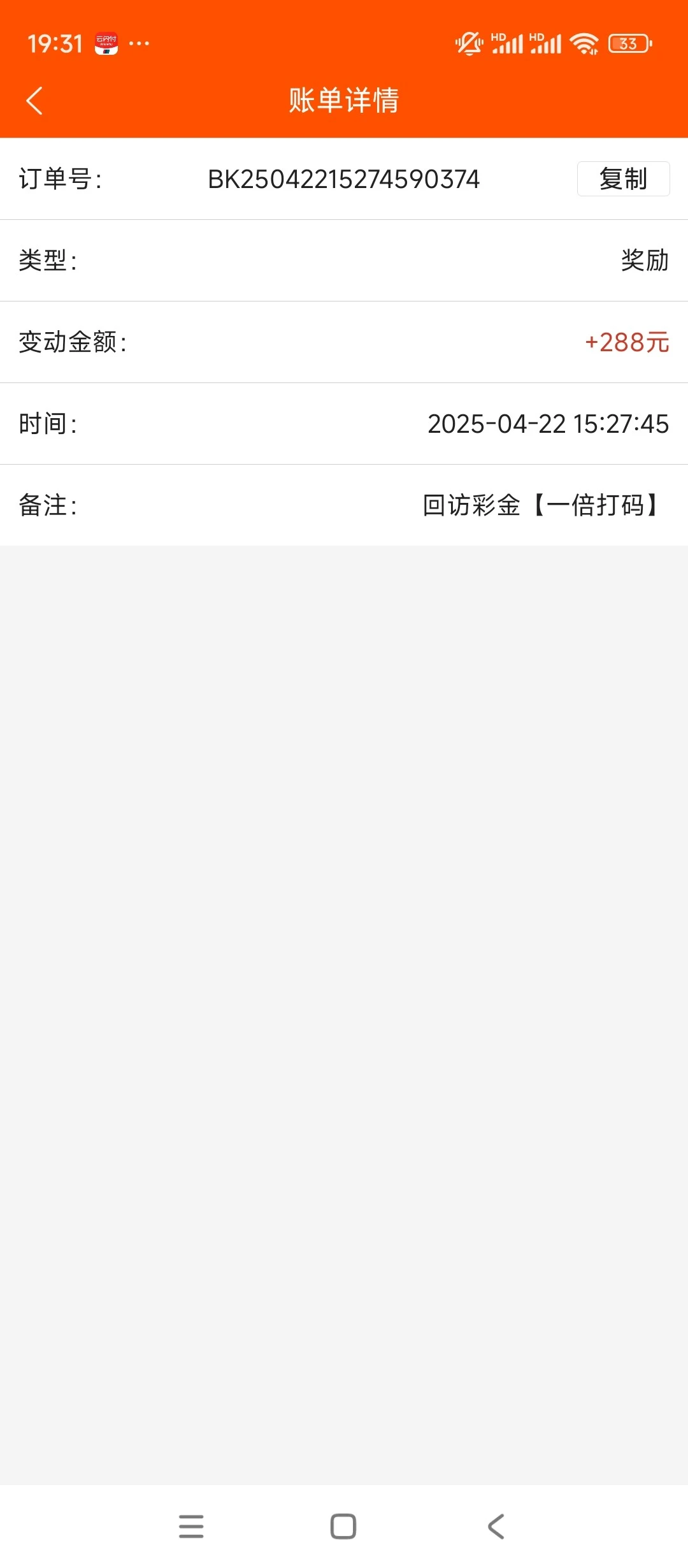
Task: Go back from the 账单详情 page
Action: click(x=35, y=101)
